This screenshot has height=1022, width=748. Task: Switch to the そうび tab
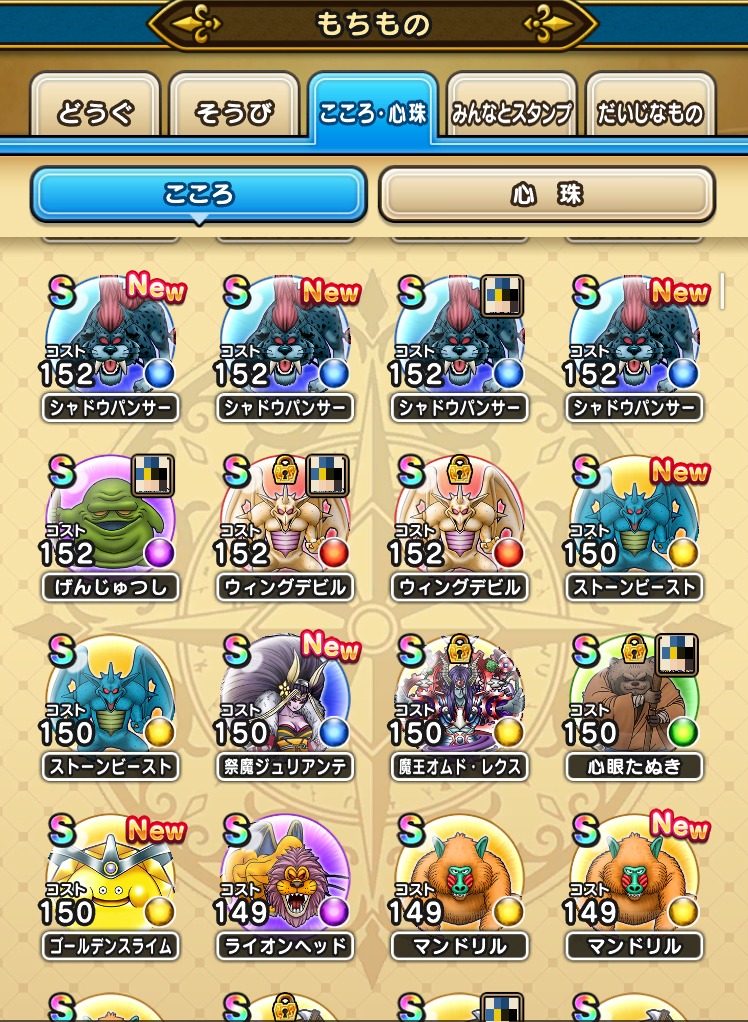click(234, 111)
